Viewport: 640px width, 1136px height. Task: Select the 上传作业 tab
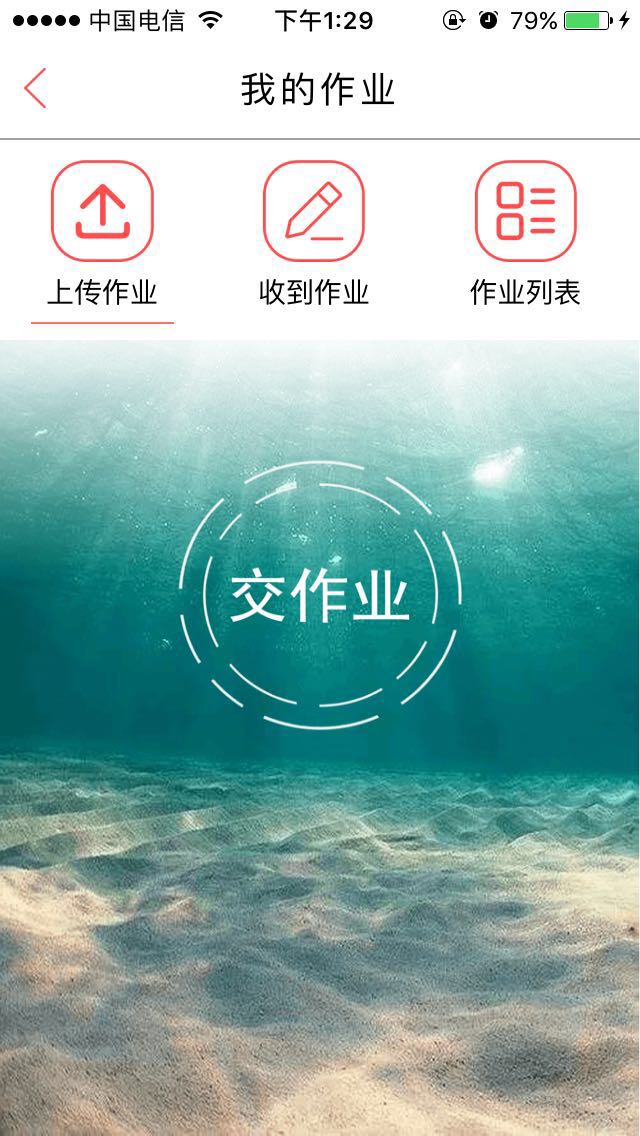pos(102,234)
